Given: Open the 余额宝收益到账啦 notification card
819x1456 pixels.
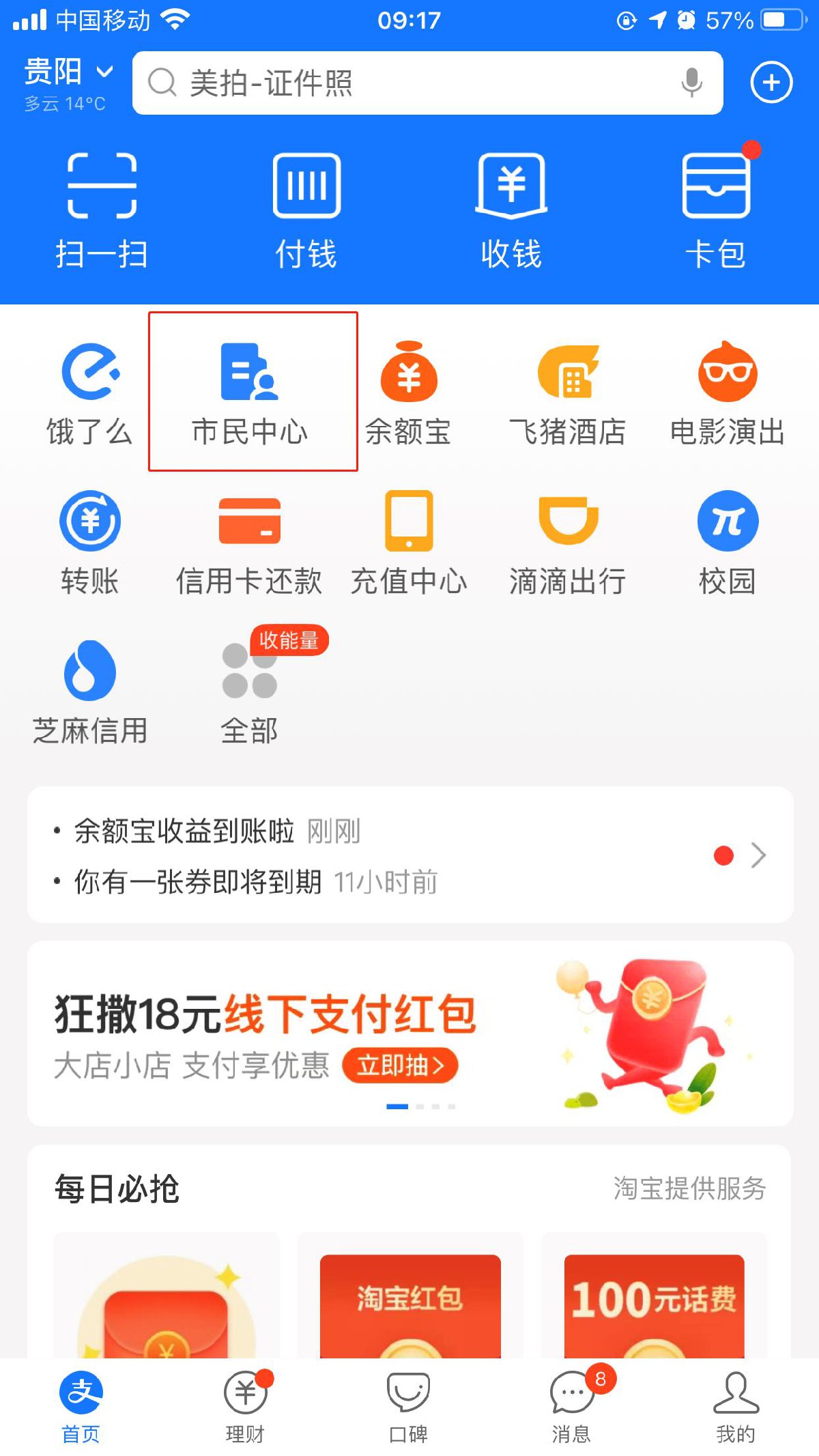Looking at the screenshot, I should (409, 855).
